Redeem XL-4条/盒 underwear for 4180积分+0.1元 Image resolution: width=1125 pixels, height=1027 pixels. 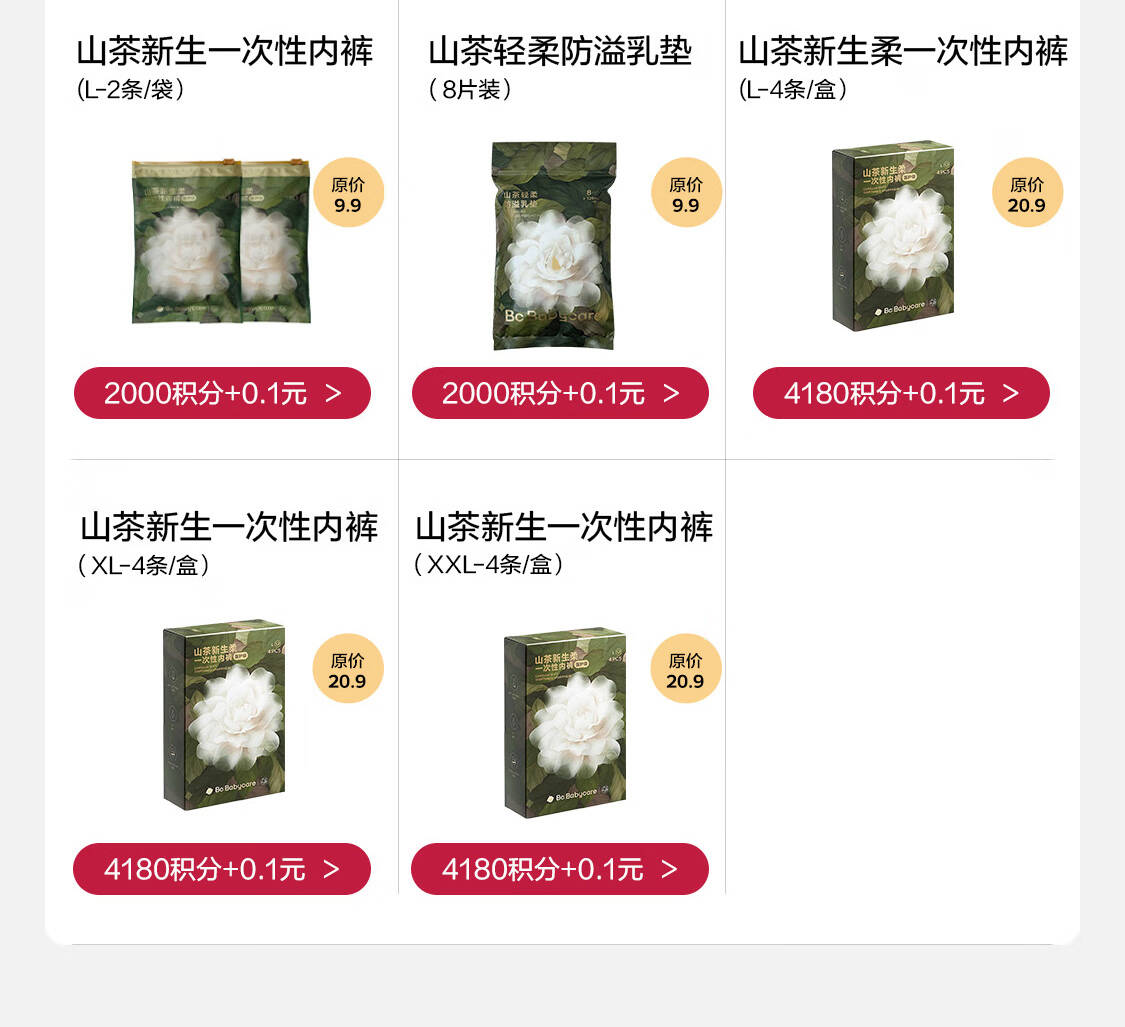(x=222, y=869)
